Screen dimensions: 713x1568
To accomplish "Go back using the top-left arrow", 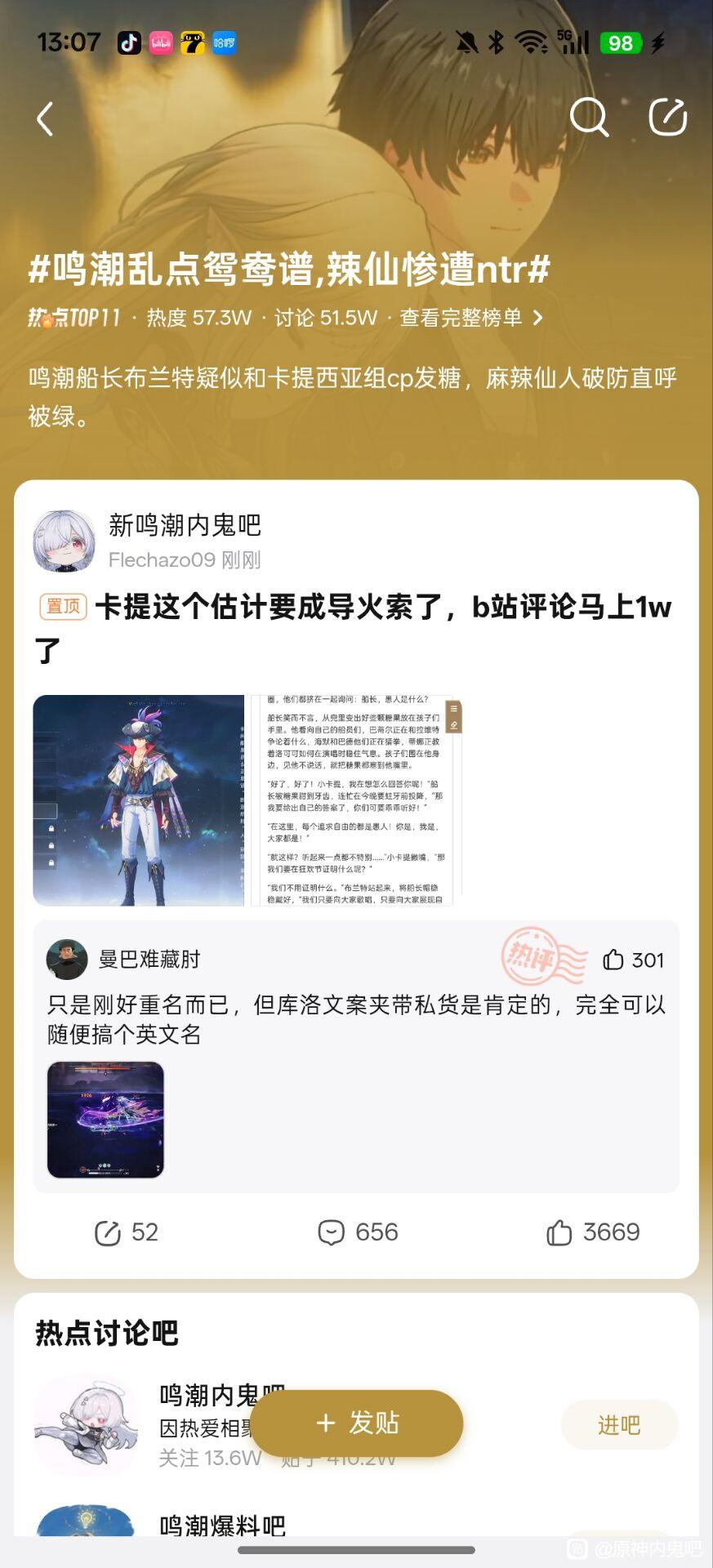I will pyautogui.click(x=46, y=119).
